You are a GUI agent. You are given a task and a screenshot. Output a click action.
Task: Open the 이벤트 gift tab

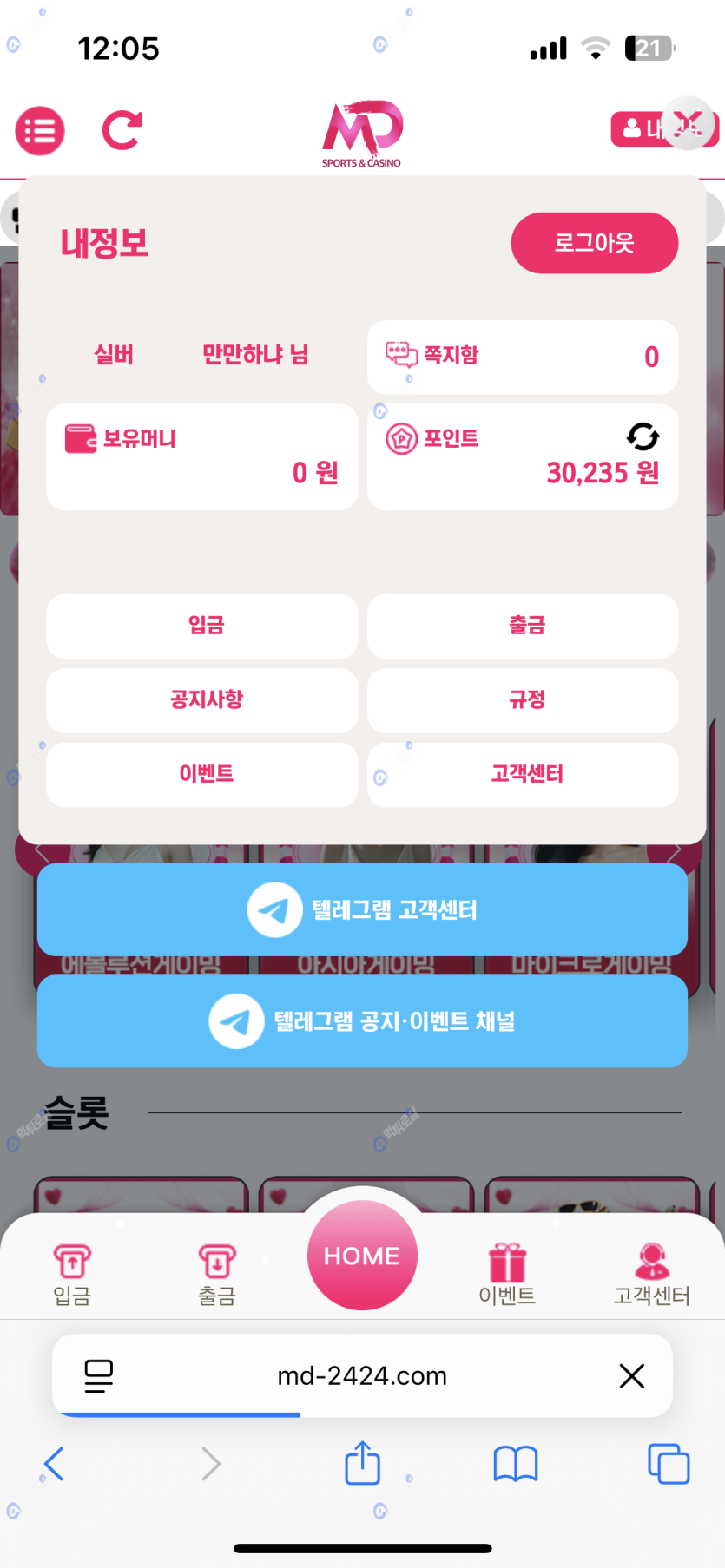click(507, 1273)
